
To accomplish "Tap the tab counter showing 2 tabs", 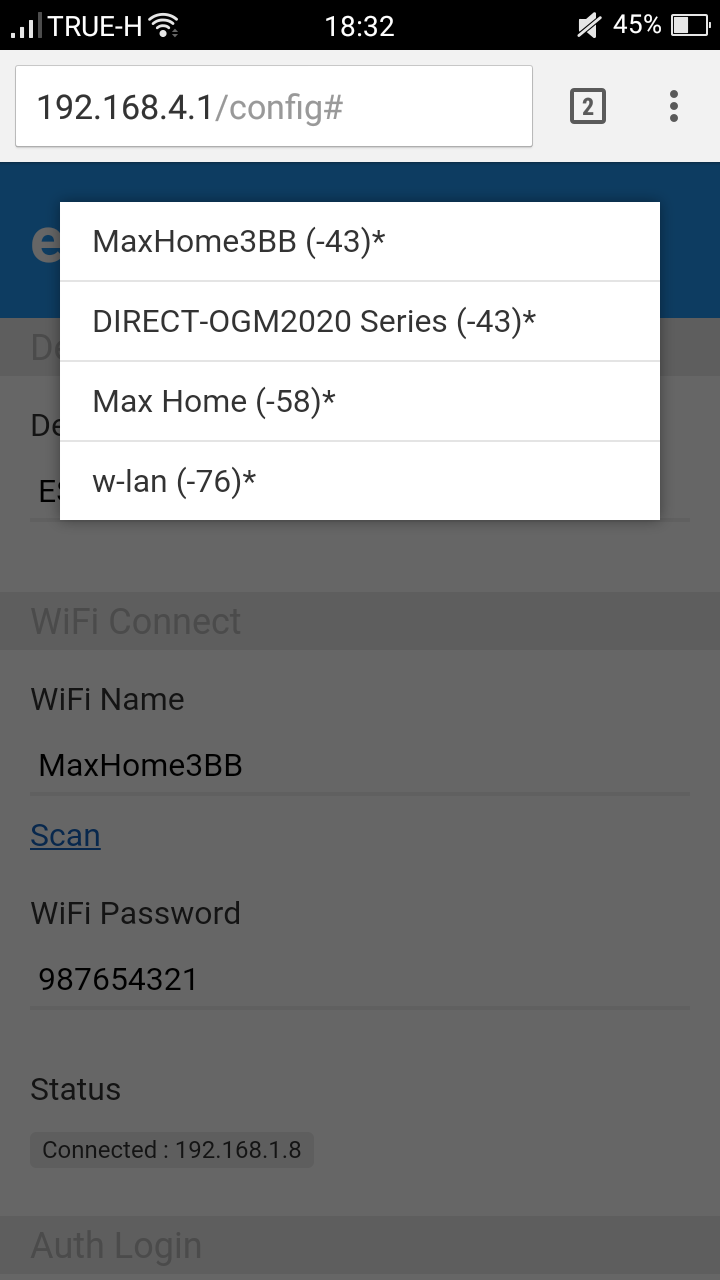I will [x=588, y=105].
